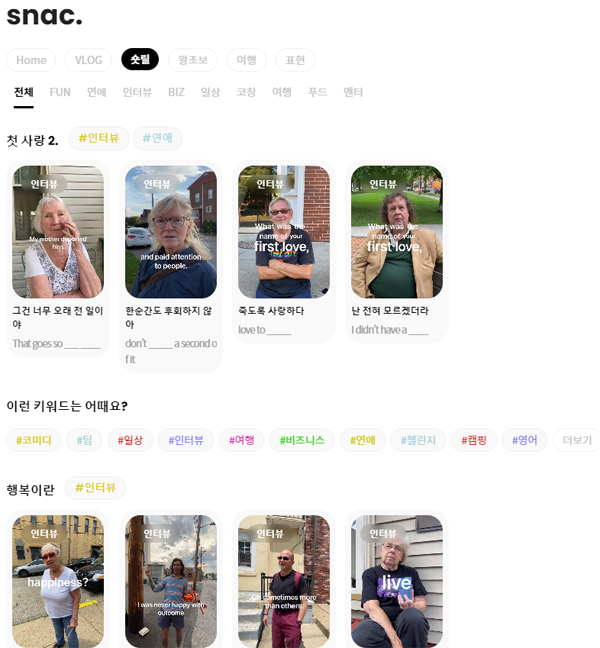Play the 한순간도 후회하지 않아 video

coord(171,232)
